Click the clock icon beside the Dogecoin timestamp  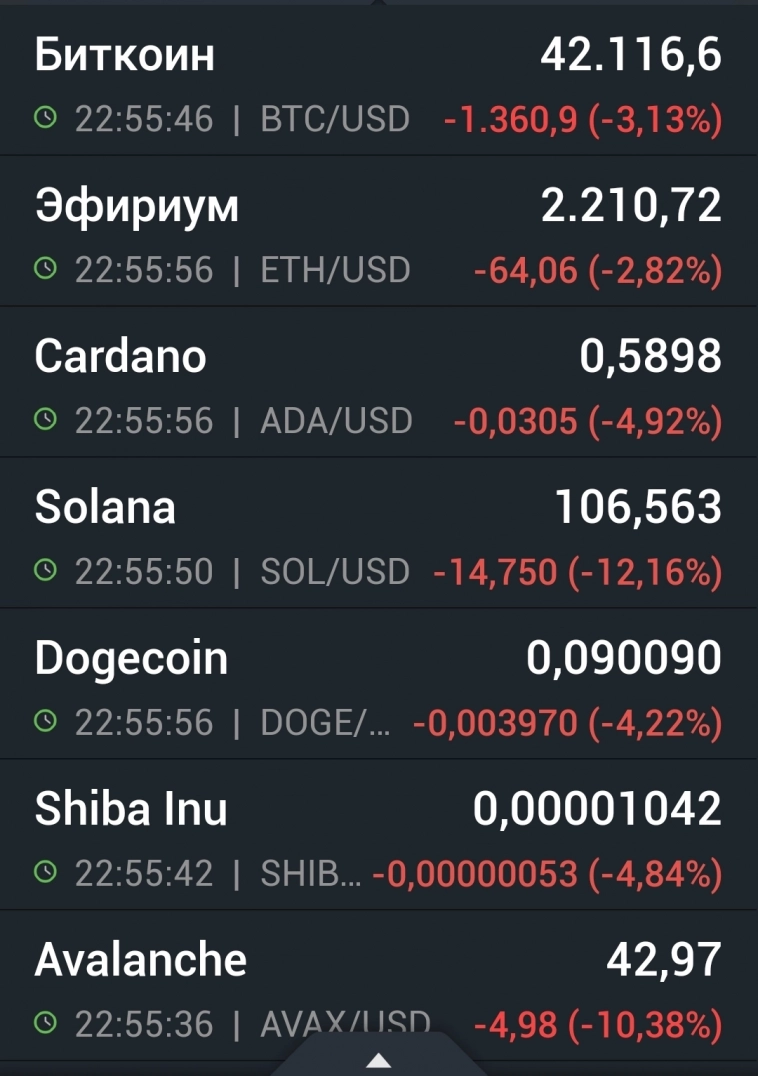pos(46,722)
